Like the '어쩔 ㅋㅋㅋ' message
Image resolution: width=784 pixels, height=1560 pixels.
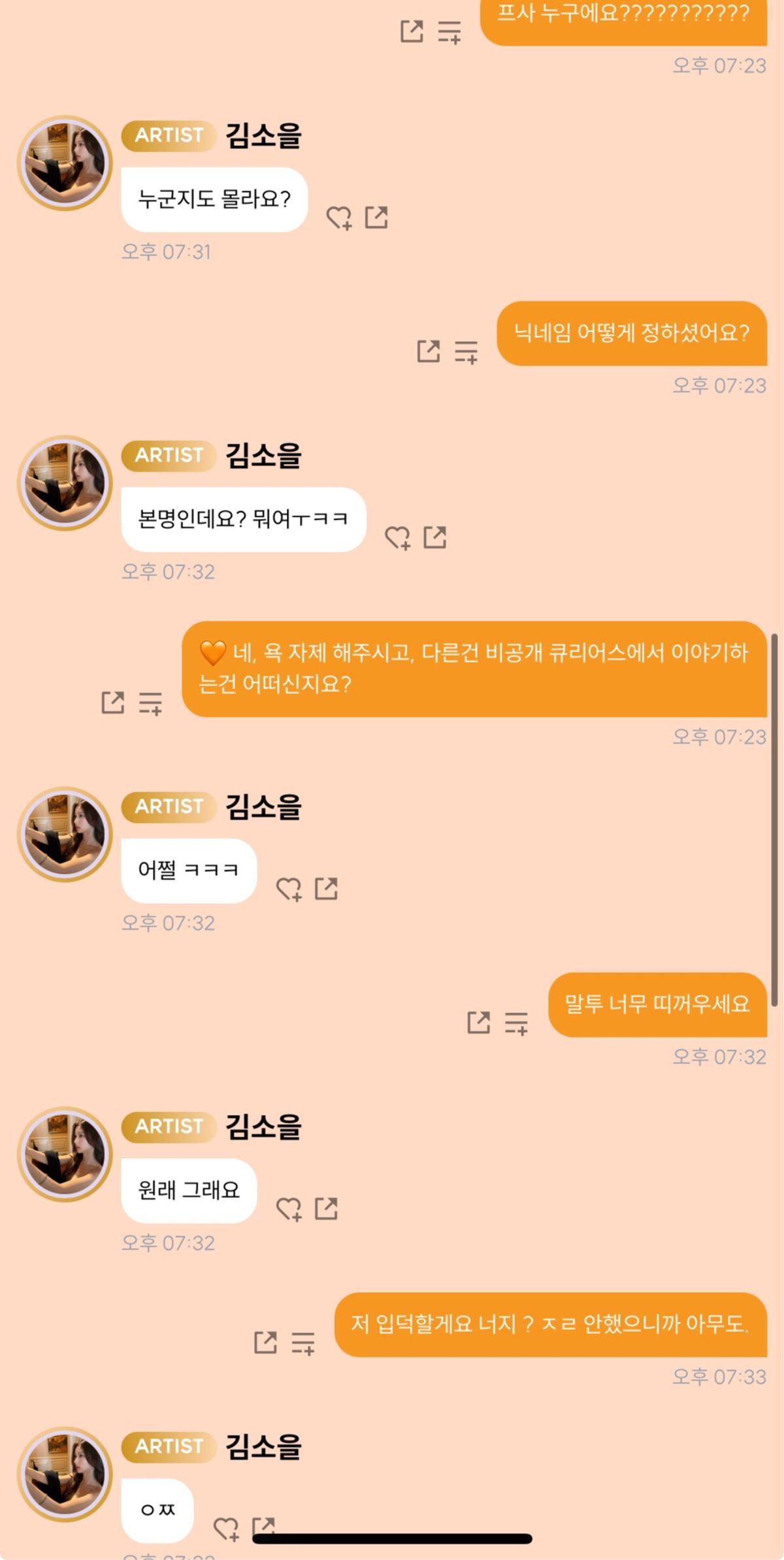289,889
